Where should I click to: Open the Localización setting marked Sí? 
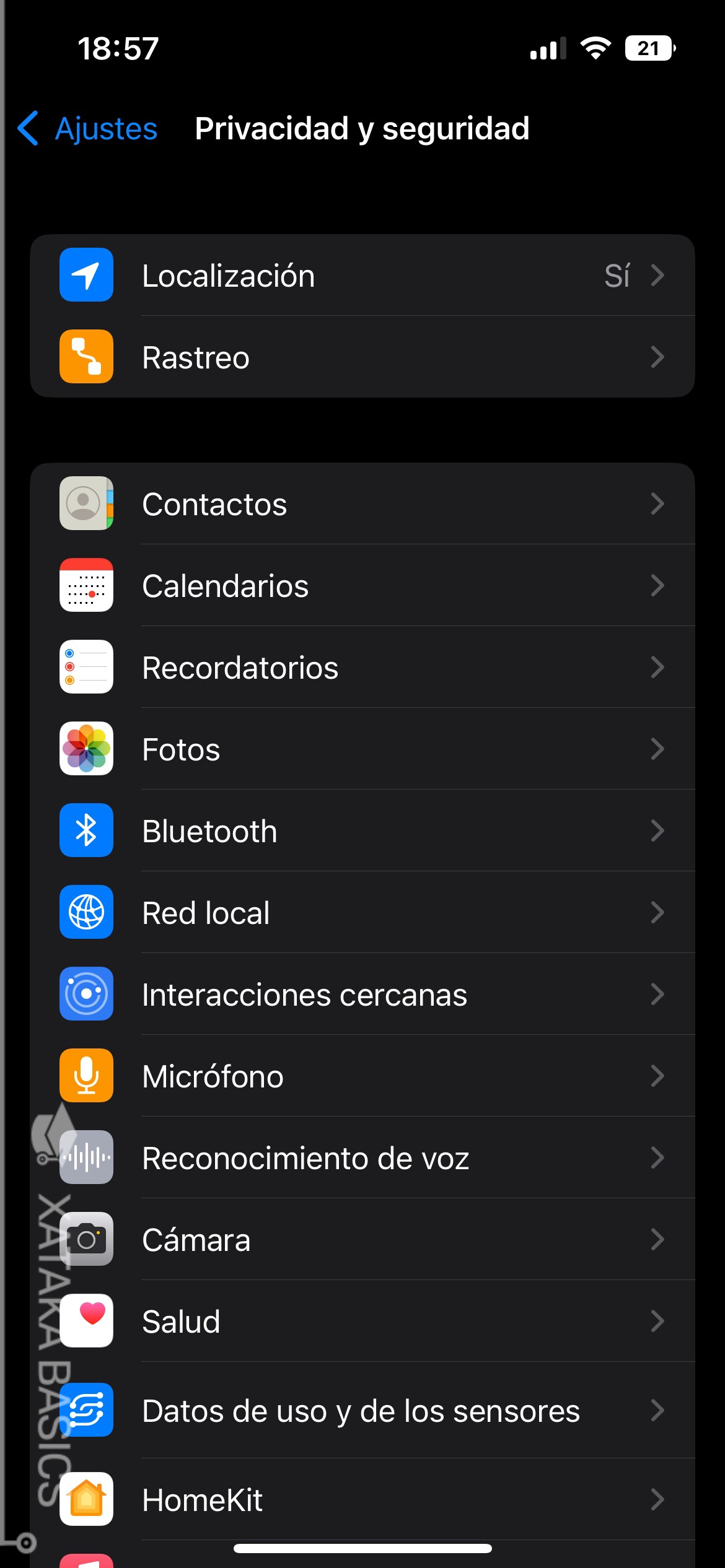tap(362, 276)
